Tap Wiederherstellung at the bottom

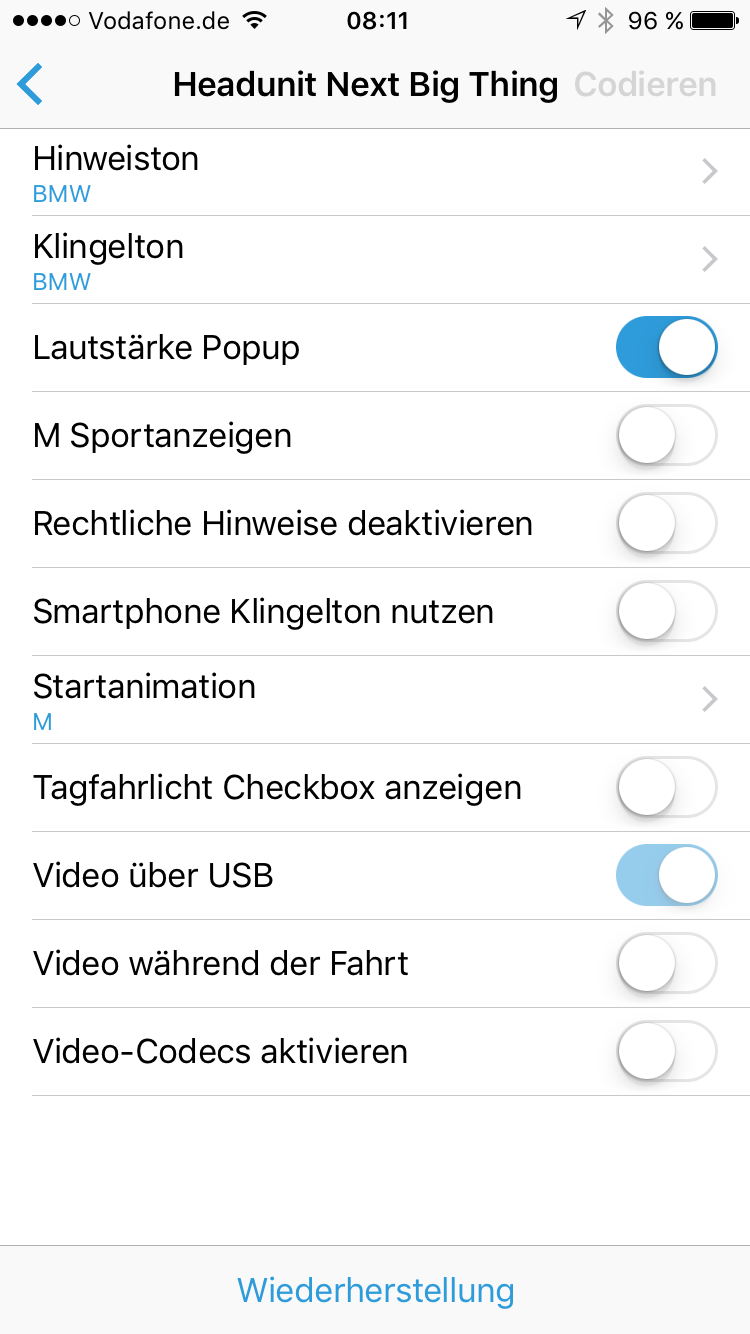pos(375,1290)
